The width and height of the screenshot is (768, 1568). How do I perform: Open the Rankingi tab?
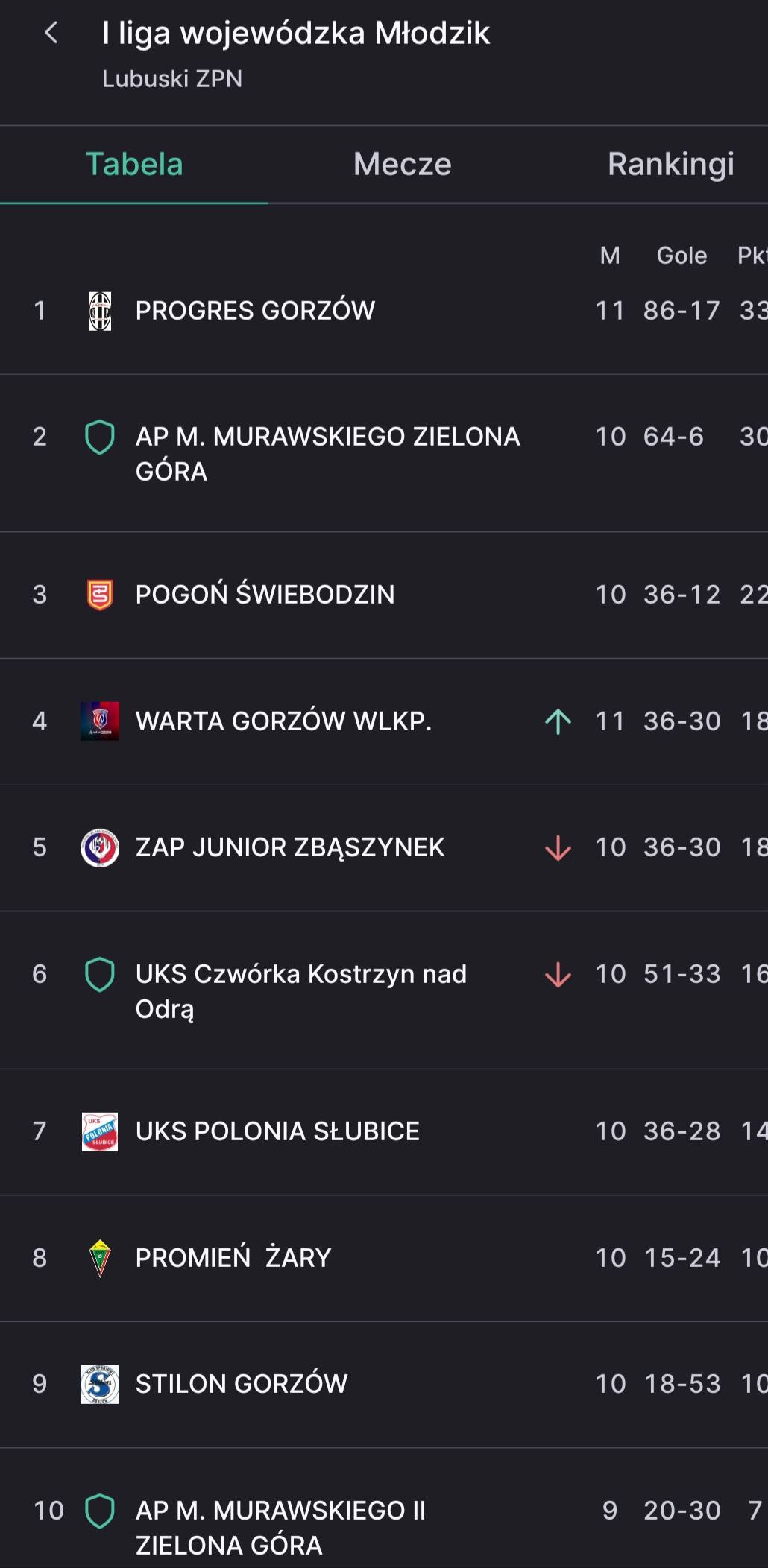(670, 164)
